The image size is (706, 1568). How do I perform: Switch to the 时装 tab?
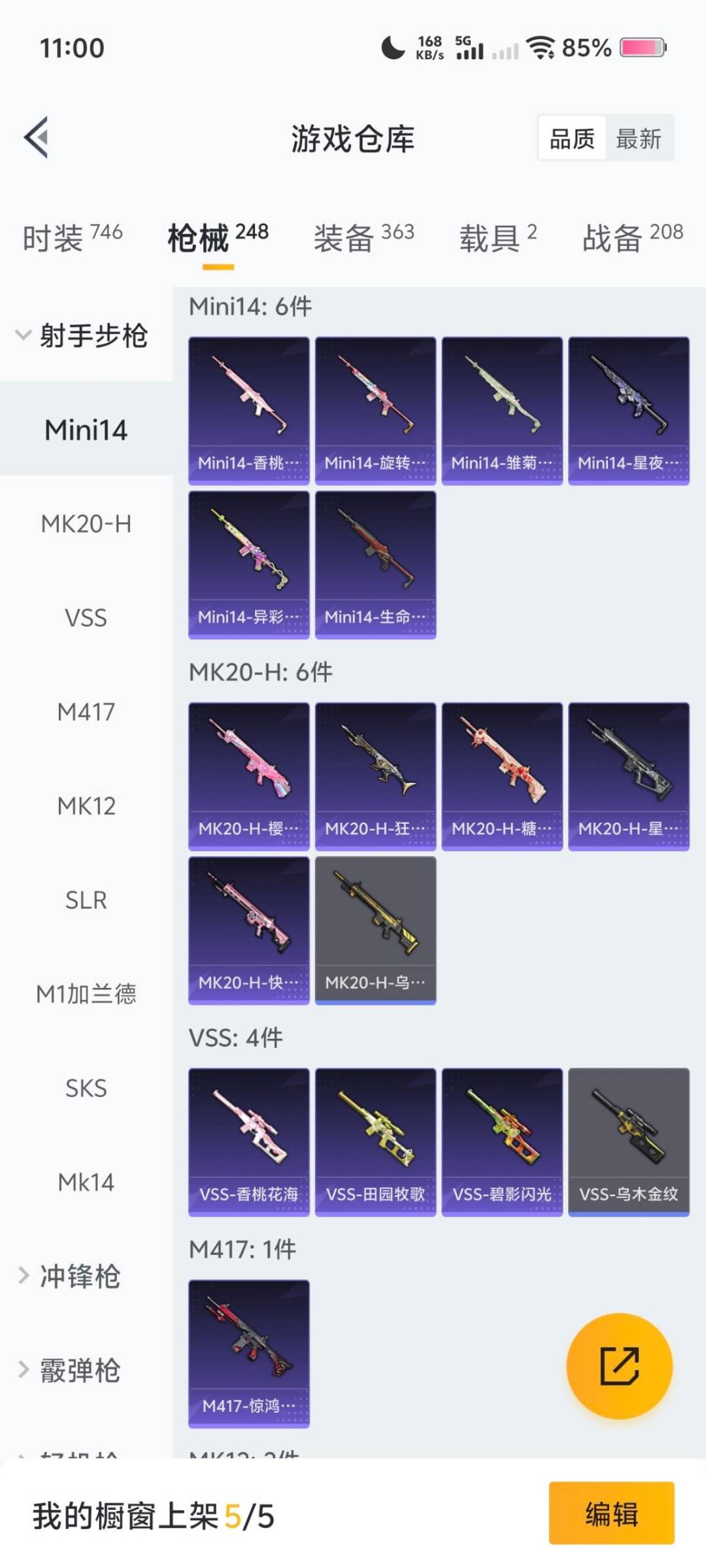click(72, 237)
